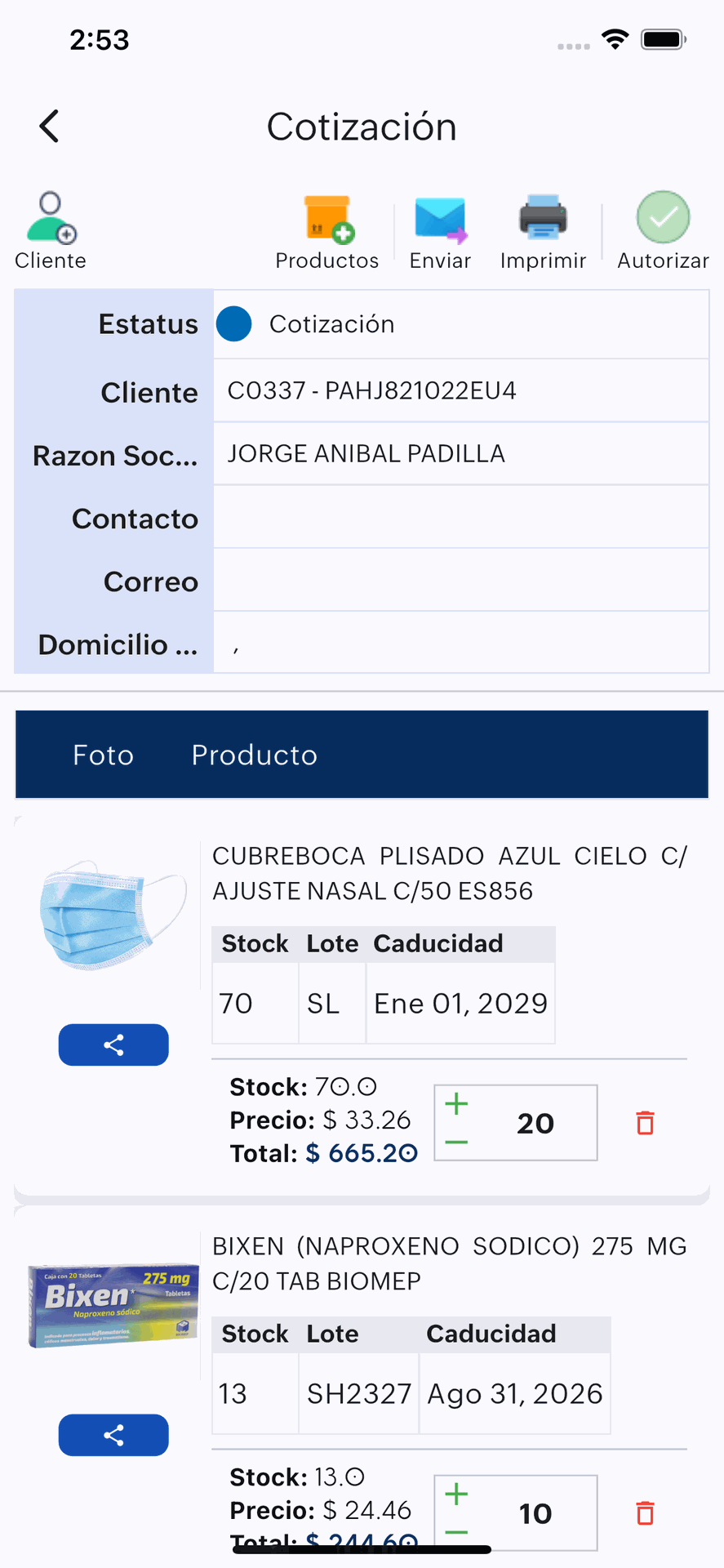Decrease quantity of Cubreboca Plisado
The height and width of the screenshot is (1568, 724).
(x=456, y=1142)
